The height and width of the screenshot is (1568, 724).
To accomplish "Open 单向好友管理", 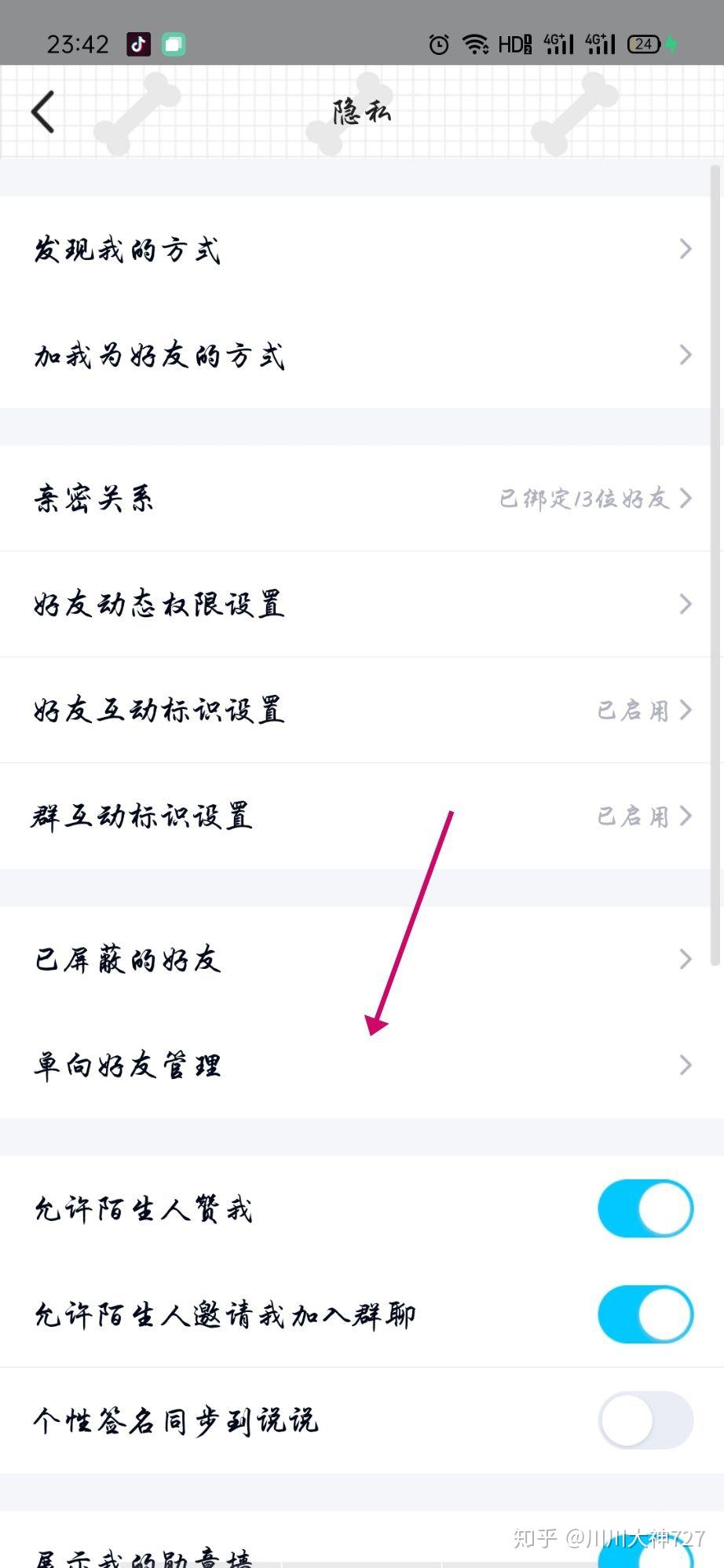I will point(361,1065).
